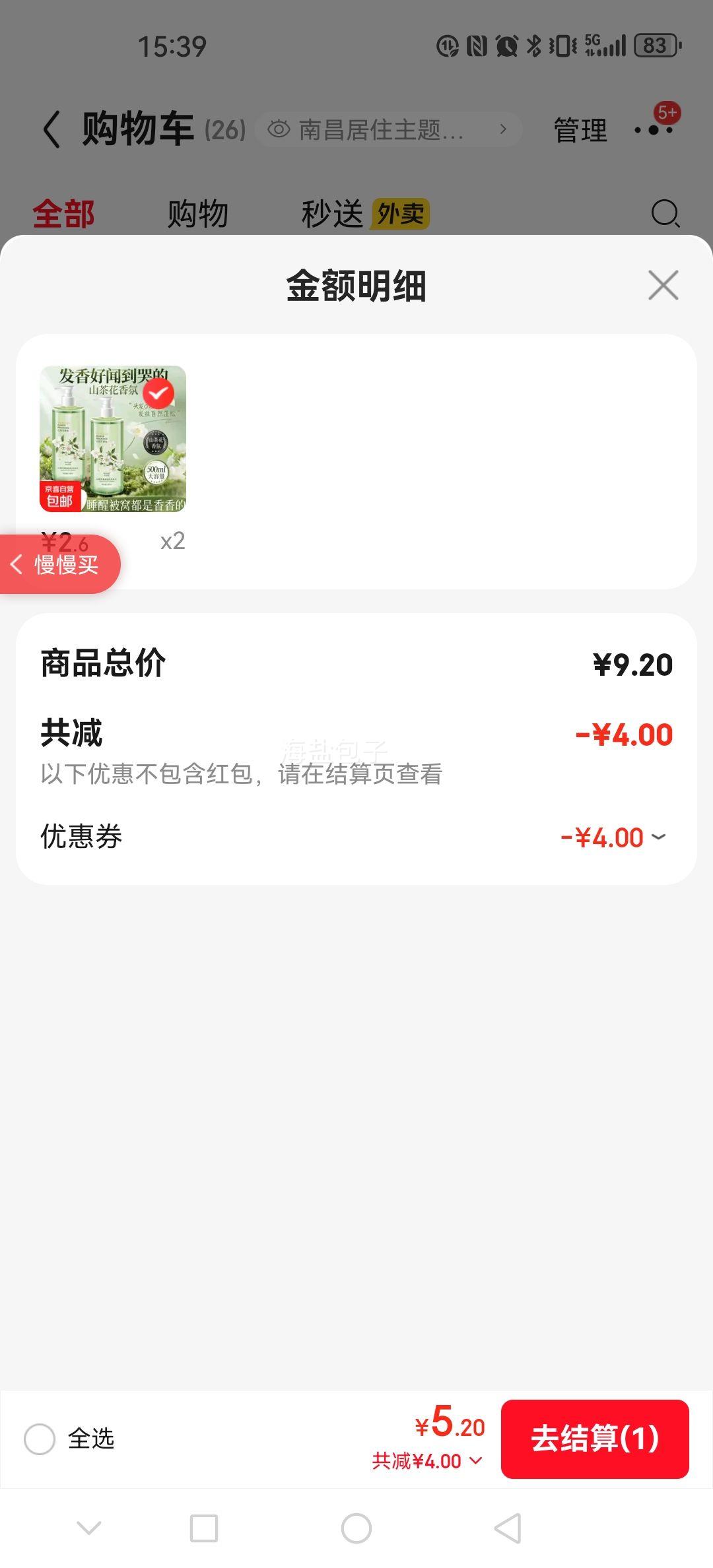Expand the 优惠券 coupon details chevron

[x=658, y=837]
